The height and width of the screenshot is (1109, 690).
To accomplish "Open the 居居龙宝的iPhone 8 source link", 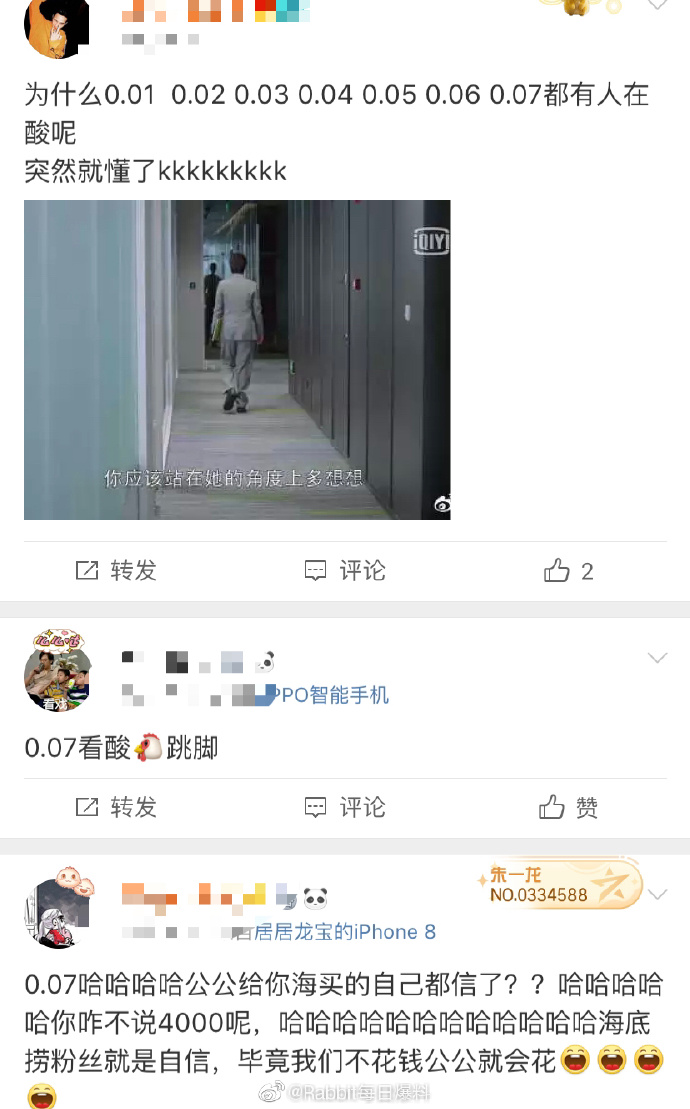I will pyautogui.click(x=335, y=932).
